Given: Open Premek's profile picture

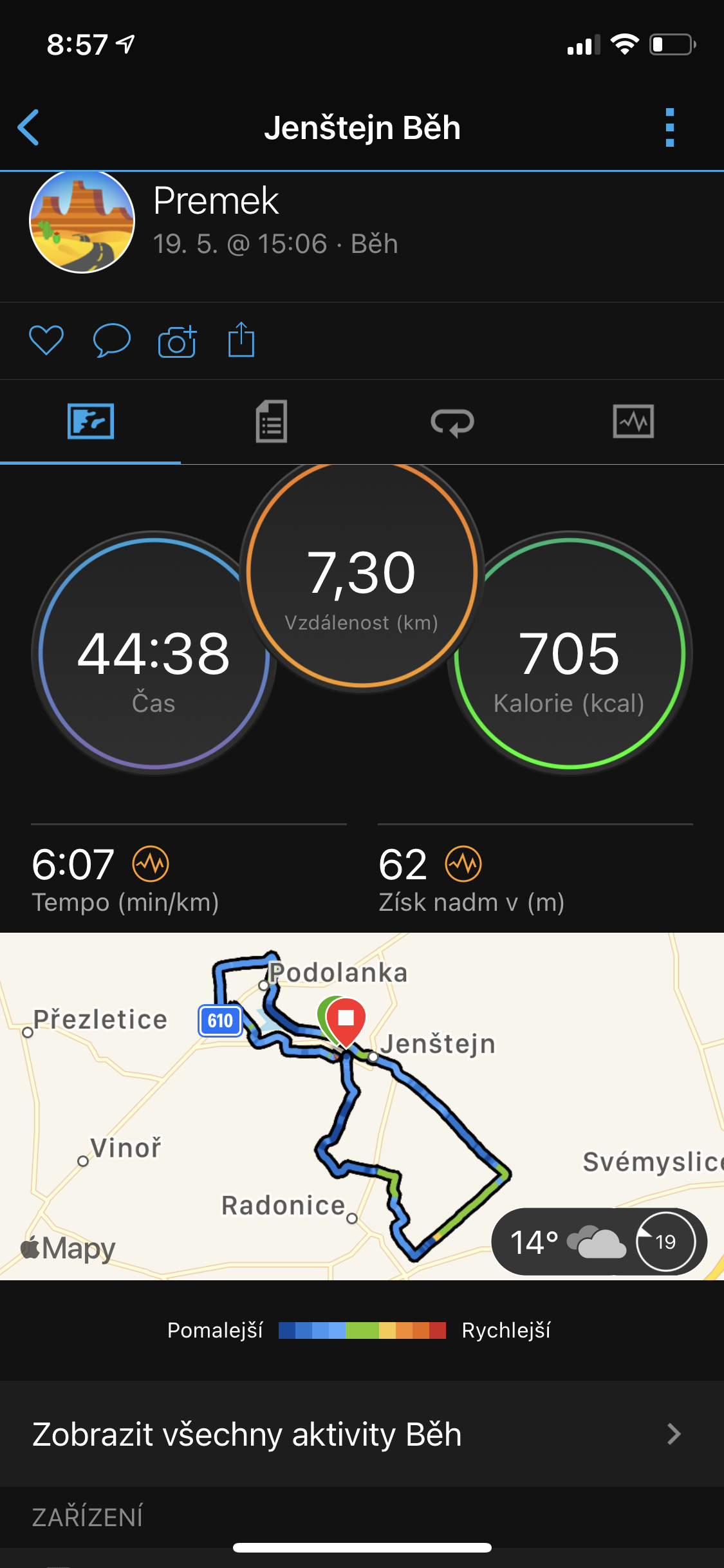Looking at the screenshot, I should click(x=82, y=221).
